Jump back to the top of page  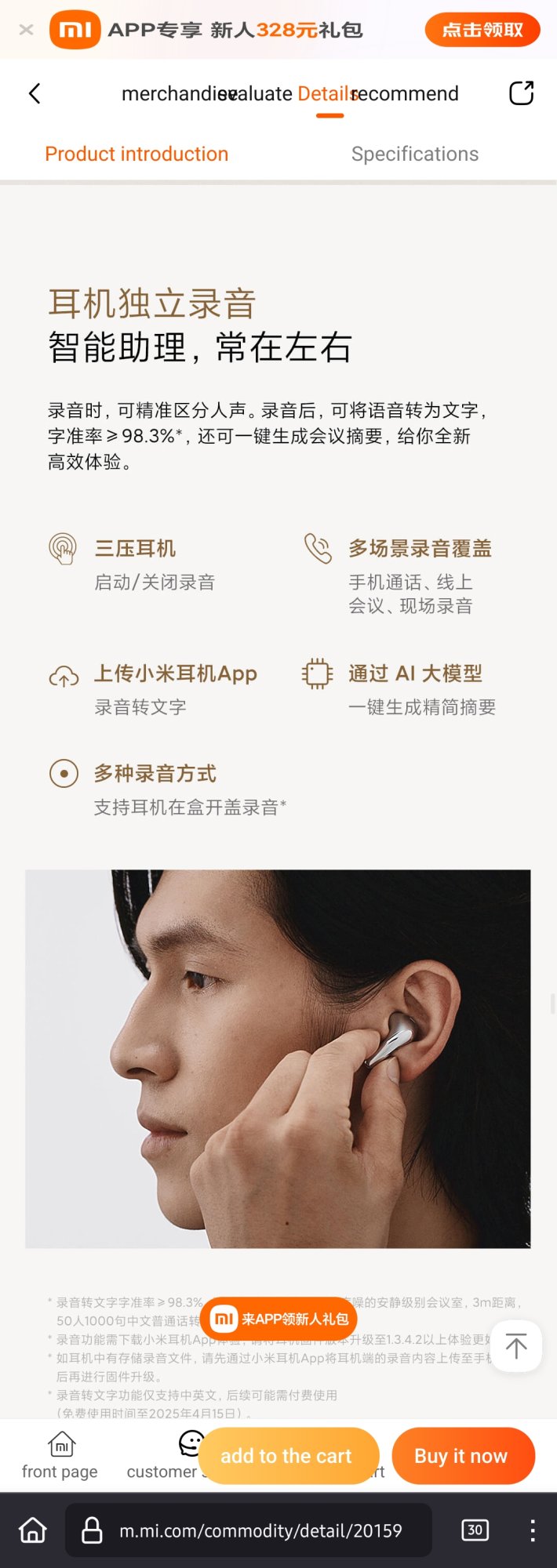click(515, 1346)
